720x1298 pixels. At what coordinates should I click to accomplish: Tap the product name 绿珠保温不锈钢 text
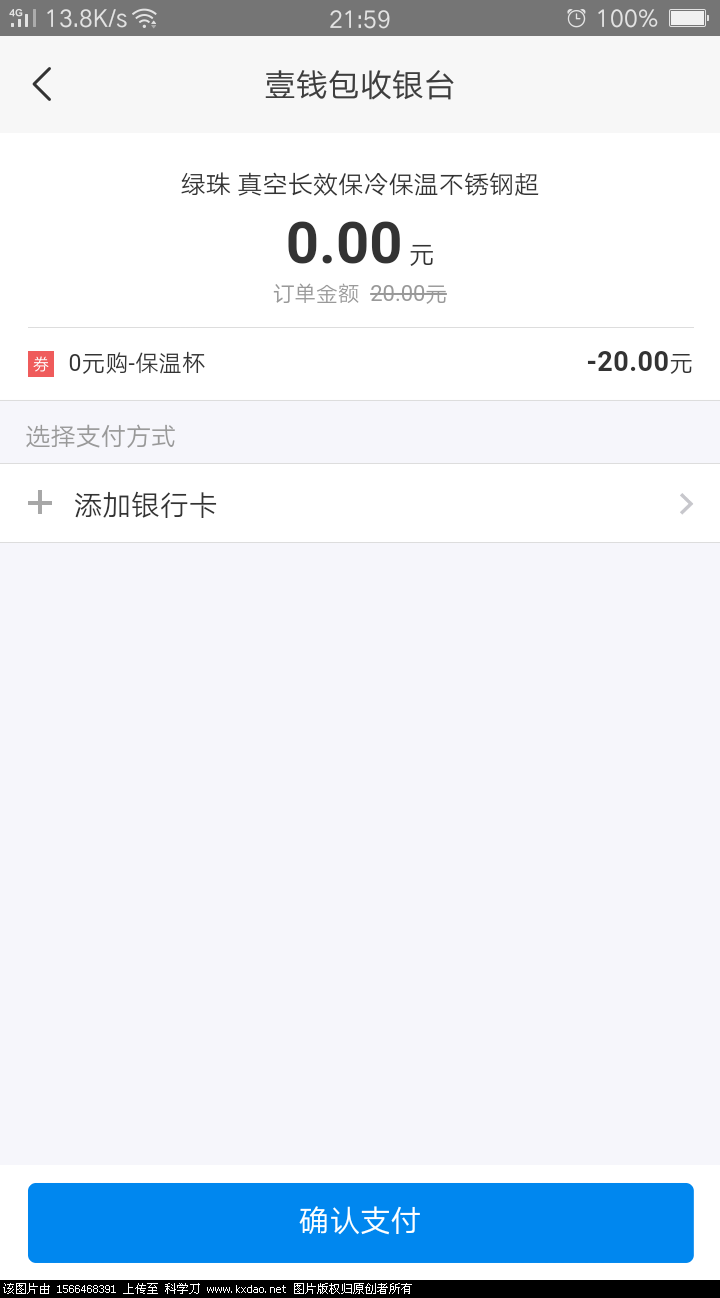click(x=360, y=186)
